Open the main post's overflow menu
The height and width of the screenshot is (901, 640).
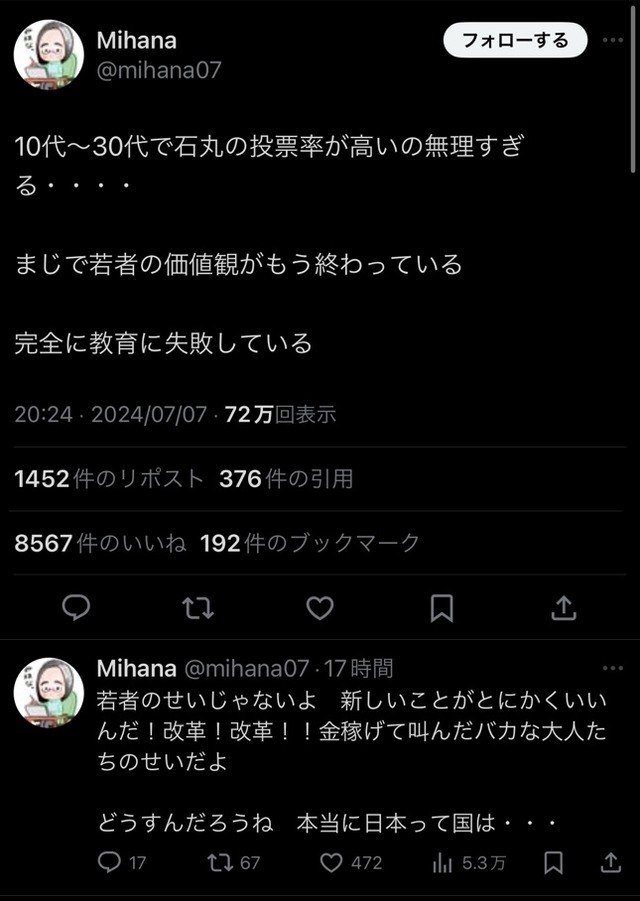point(613,40)
